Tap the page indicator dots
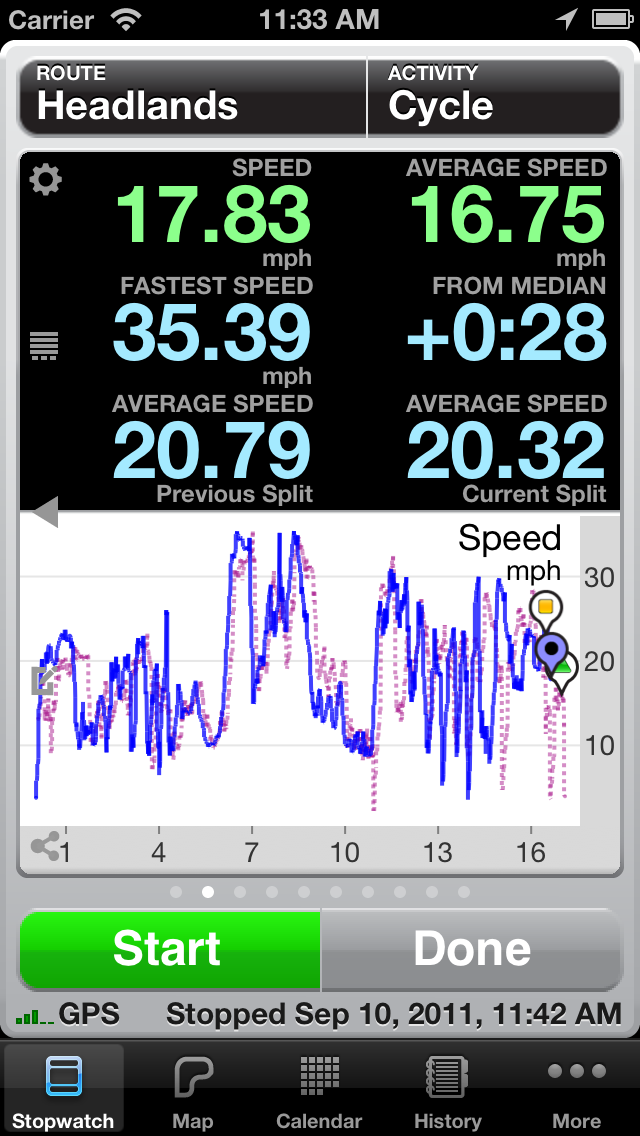640x1136 pixels. click(320, 892)
